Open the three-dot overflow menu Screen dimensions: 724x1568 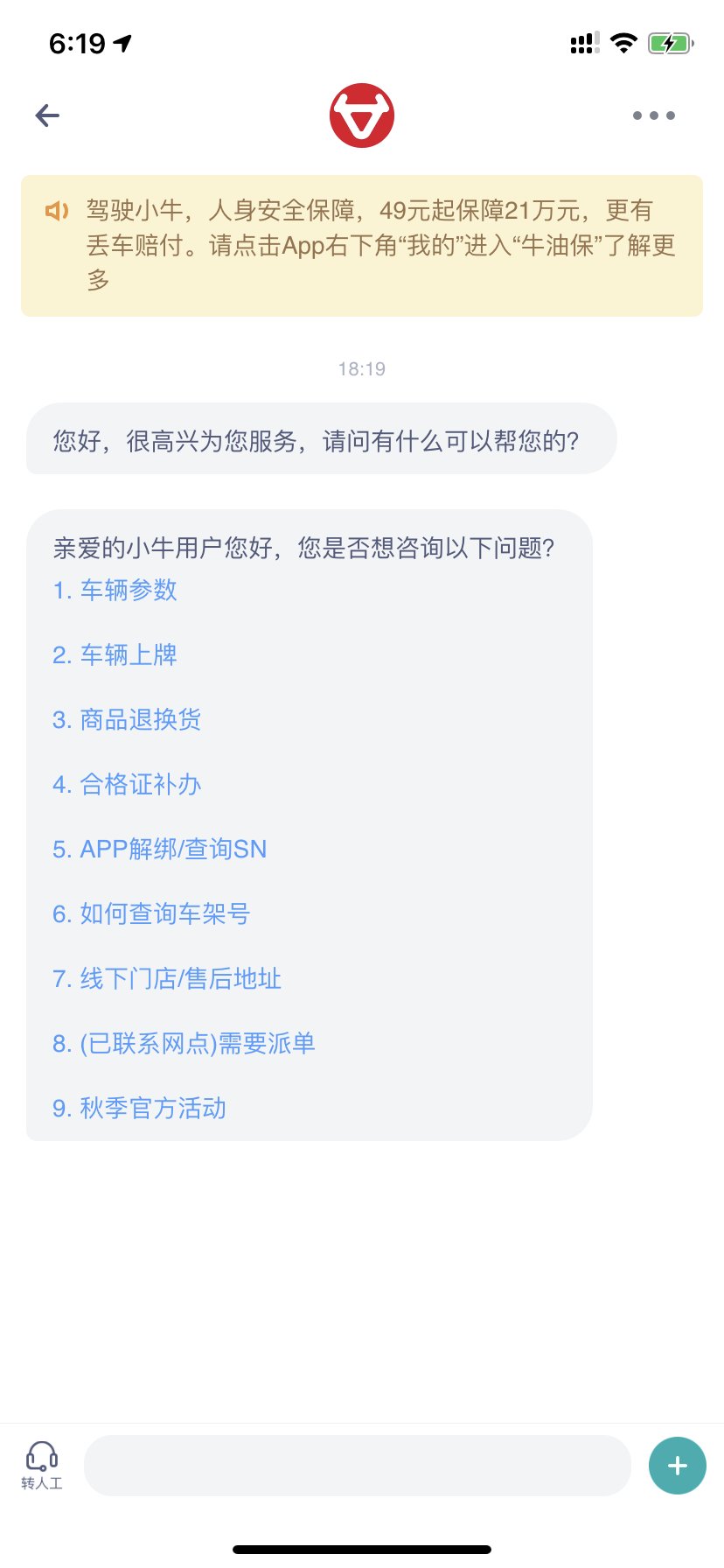(x=653, y=115)
